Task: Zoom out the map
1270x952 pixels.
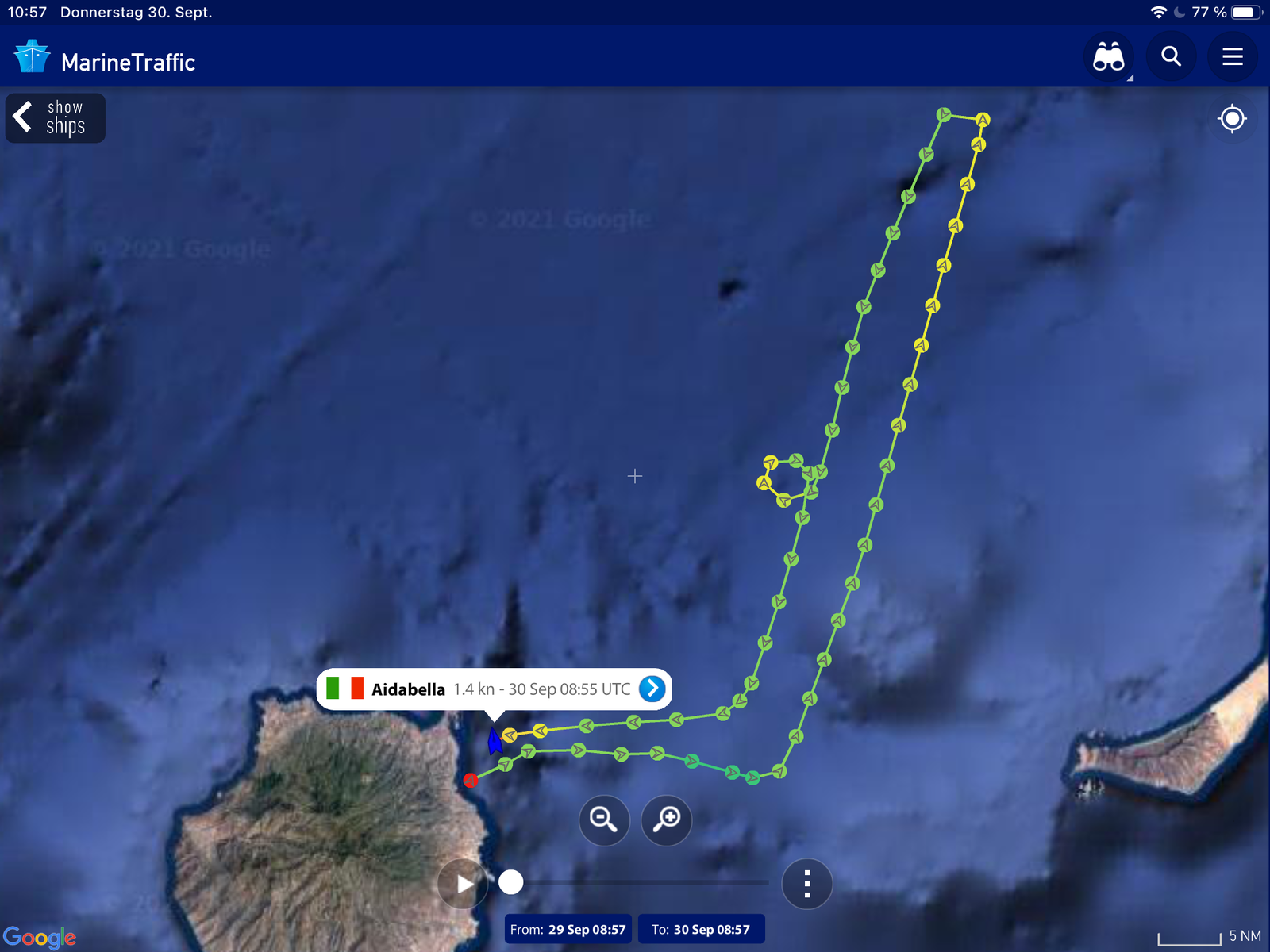Action: (604, 820)
